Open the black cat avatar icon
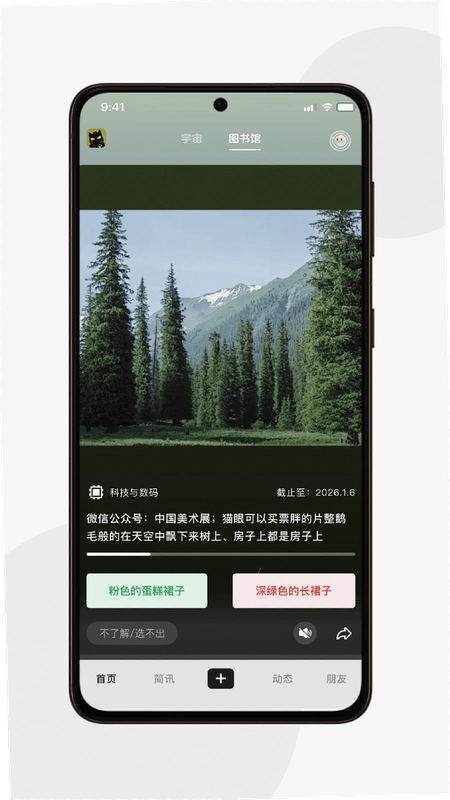 click(x=96, y=138)
